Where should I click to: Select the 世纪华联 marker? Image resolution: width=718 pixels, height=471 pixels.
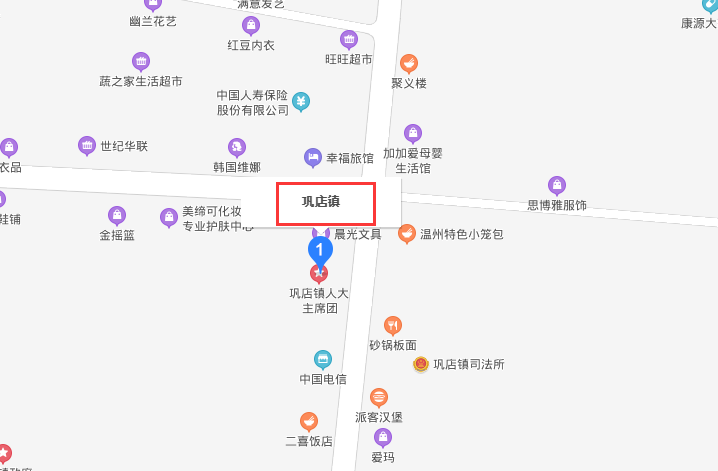87,146
